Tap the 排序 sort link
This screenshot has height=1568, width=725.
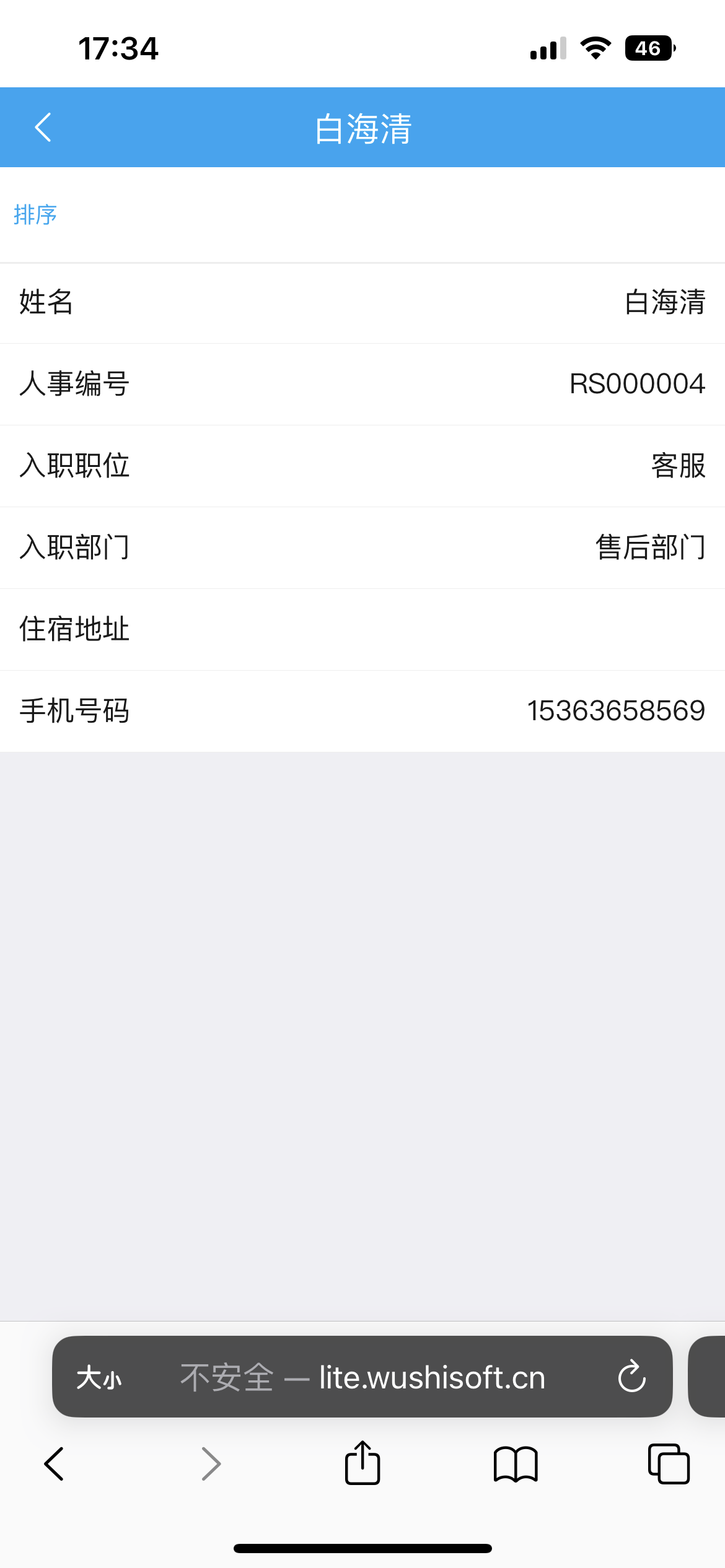point(35,215)
